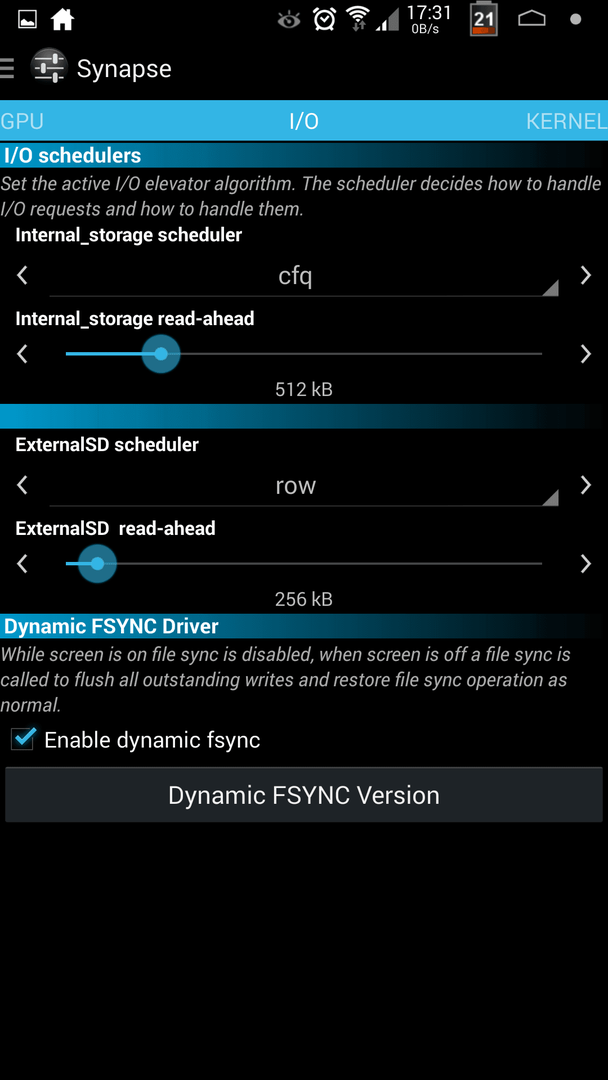Image resolution: width=608 pixels, height=1080 pixels.
Task: Open the ExternalSD scheduler dropdown showing row
Action: [x=304, y=486]
